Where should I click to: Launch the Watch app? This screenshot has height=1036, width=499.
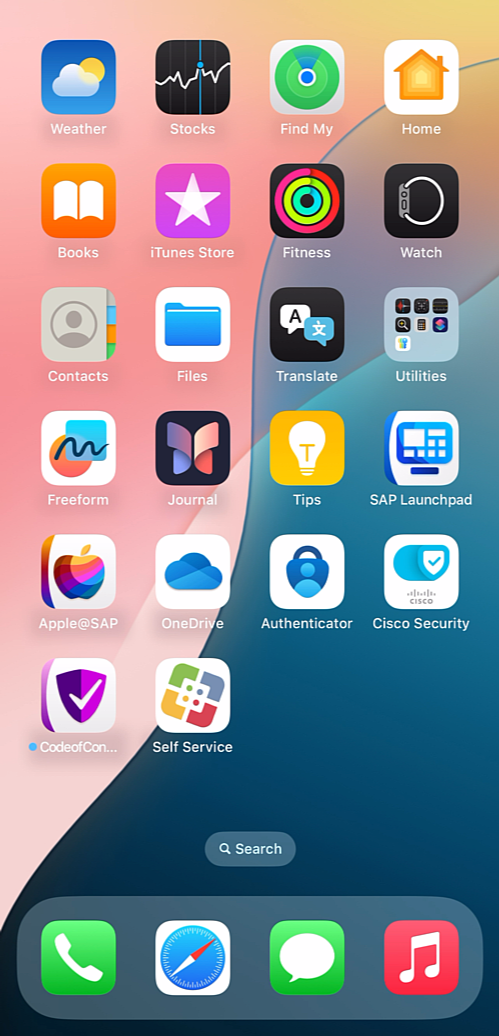click(x=421, y=201)
